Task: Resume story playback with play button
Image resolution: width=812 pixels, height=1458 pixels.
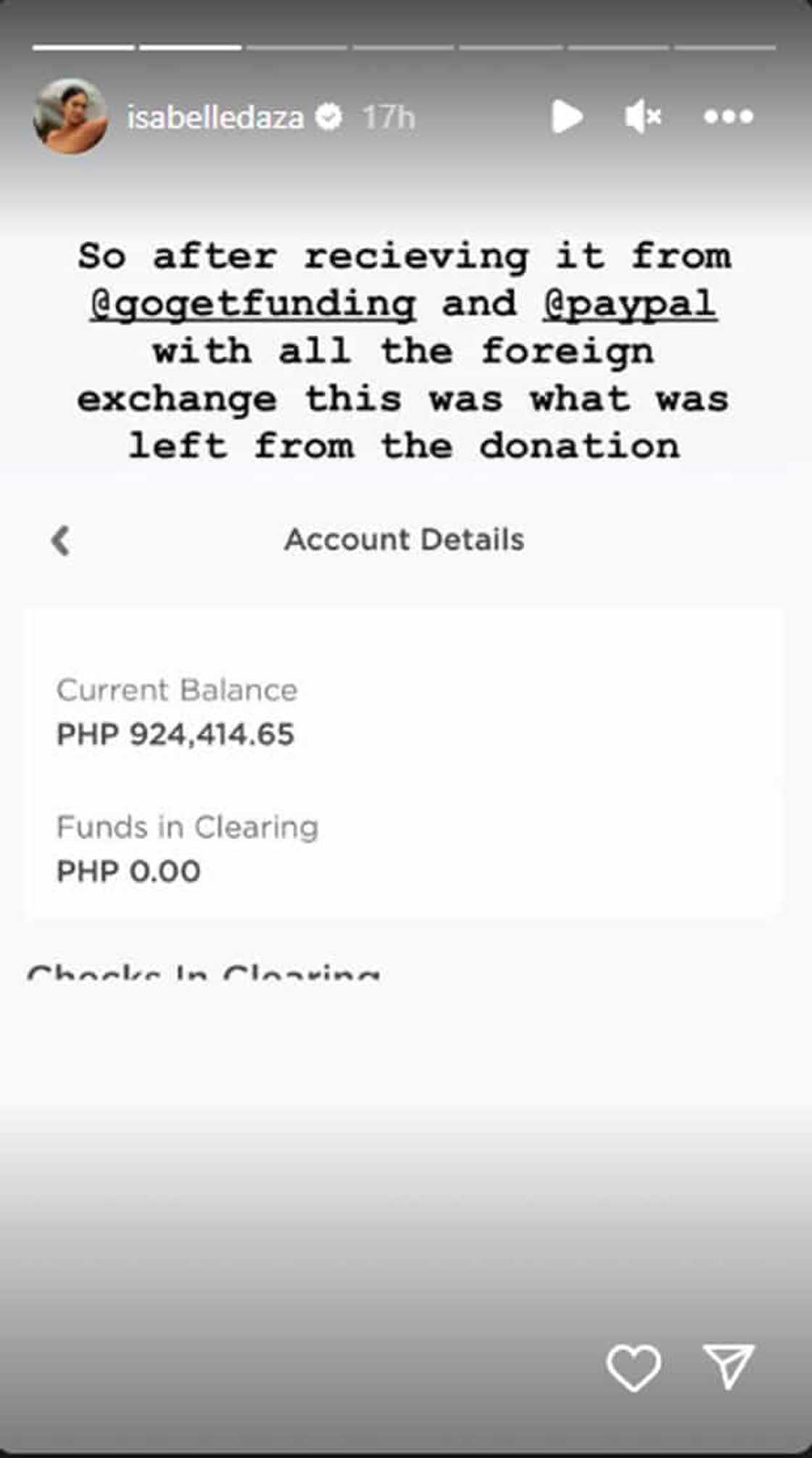Action: [566, 117]
